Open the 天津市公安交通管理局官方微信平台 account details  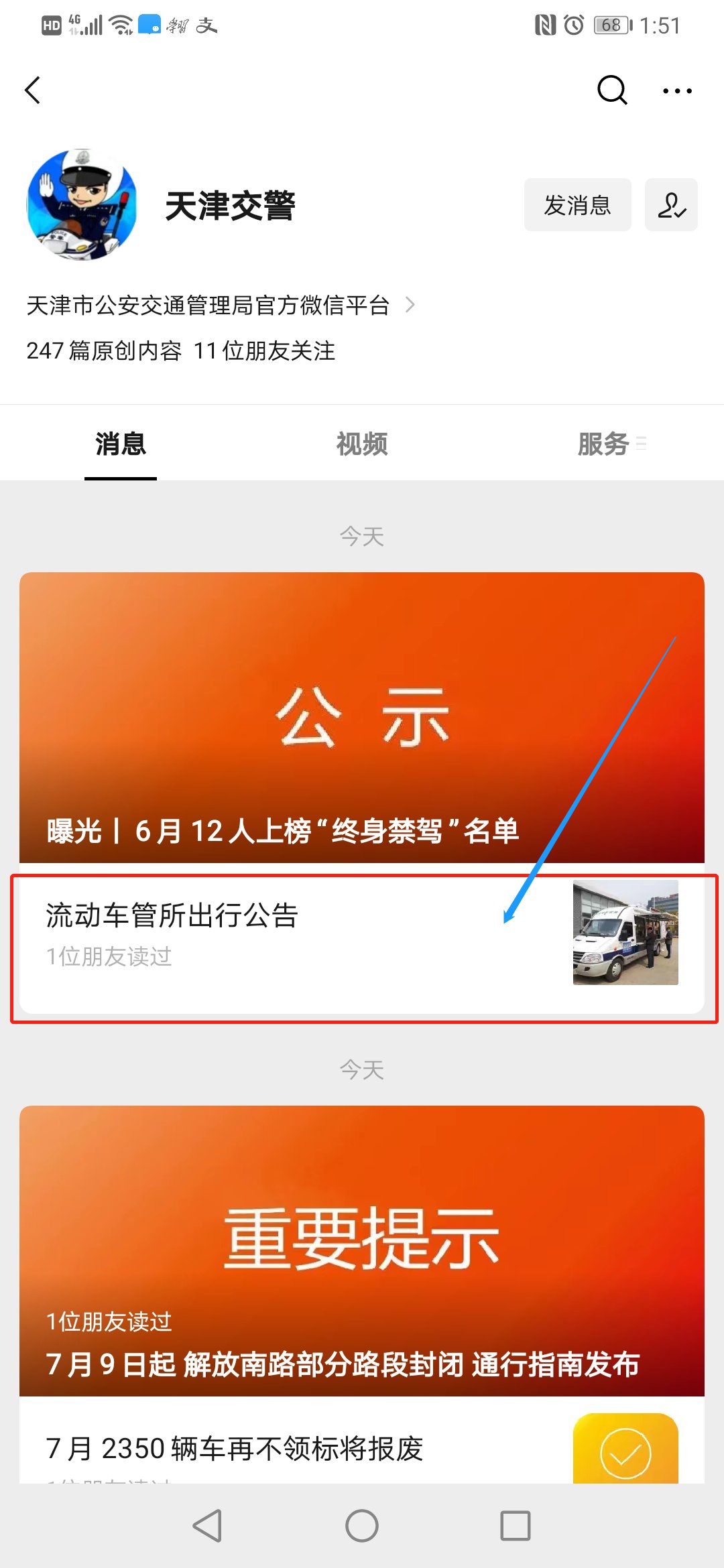(x=221, y=306)
